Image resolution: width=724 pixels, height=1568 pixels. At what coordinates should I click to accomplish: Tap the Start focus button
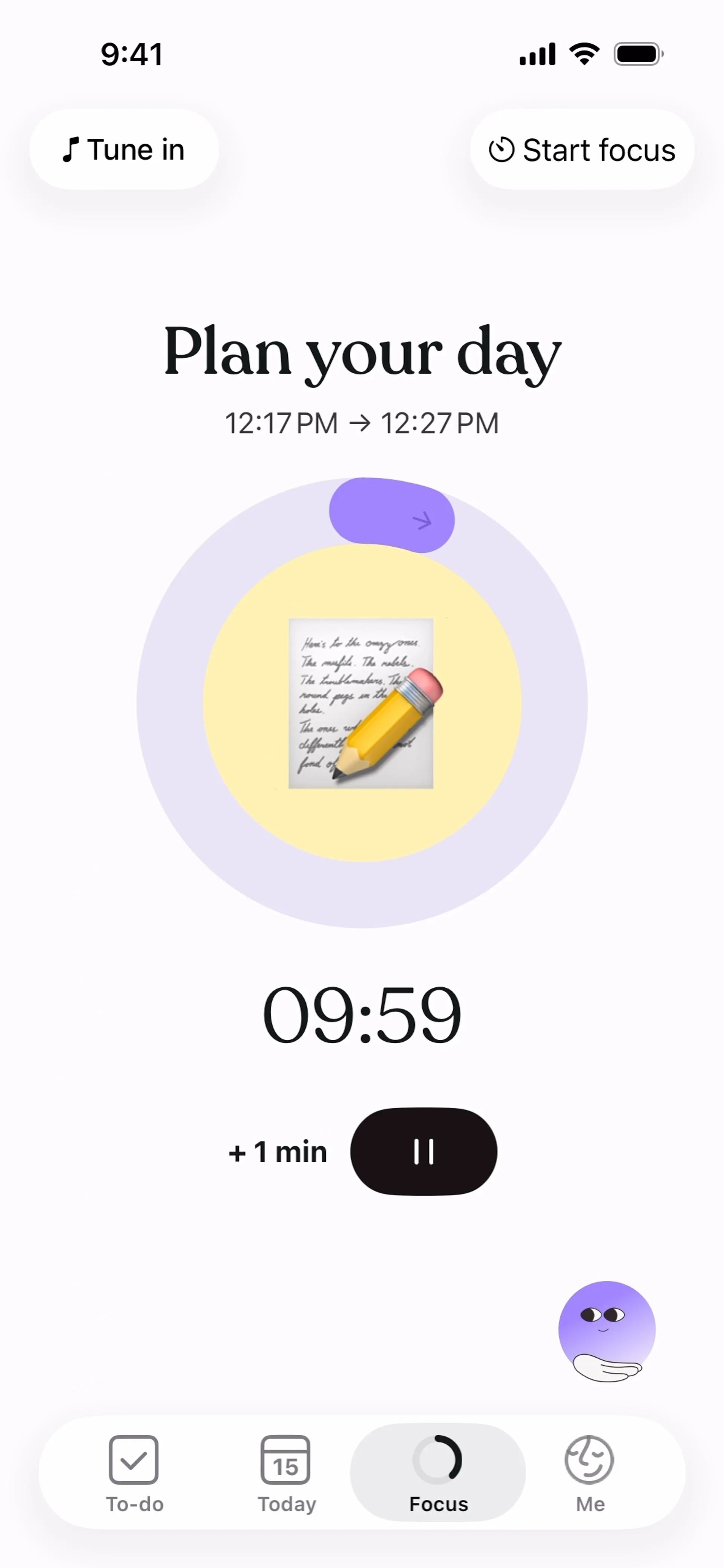click(581, 150)
